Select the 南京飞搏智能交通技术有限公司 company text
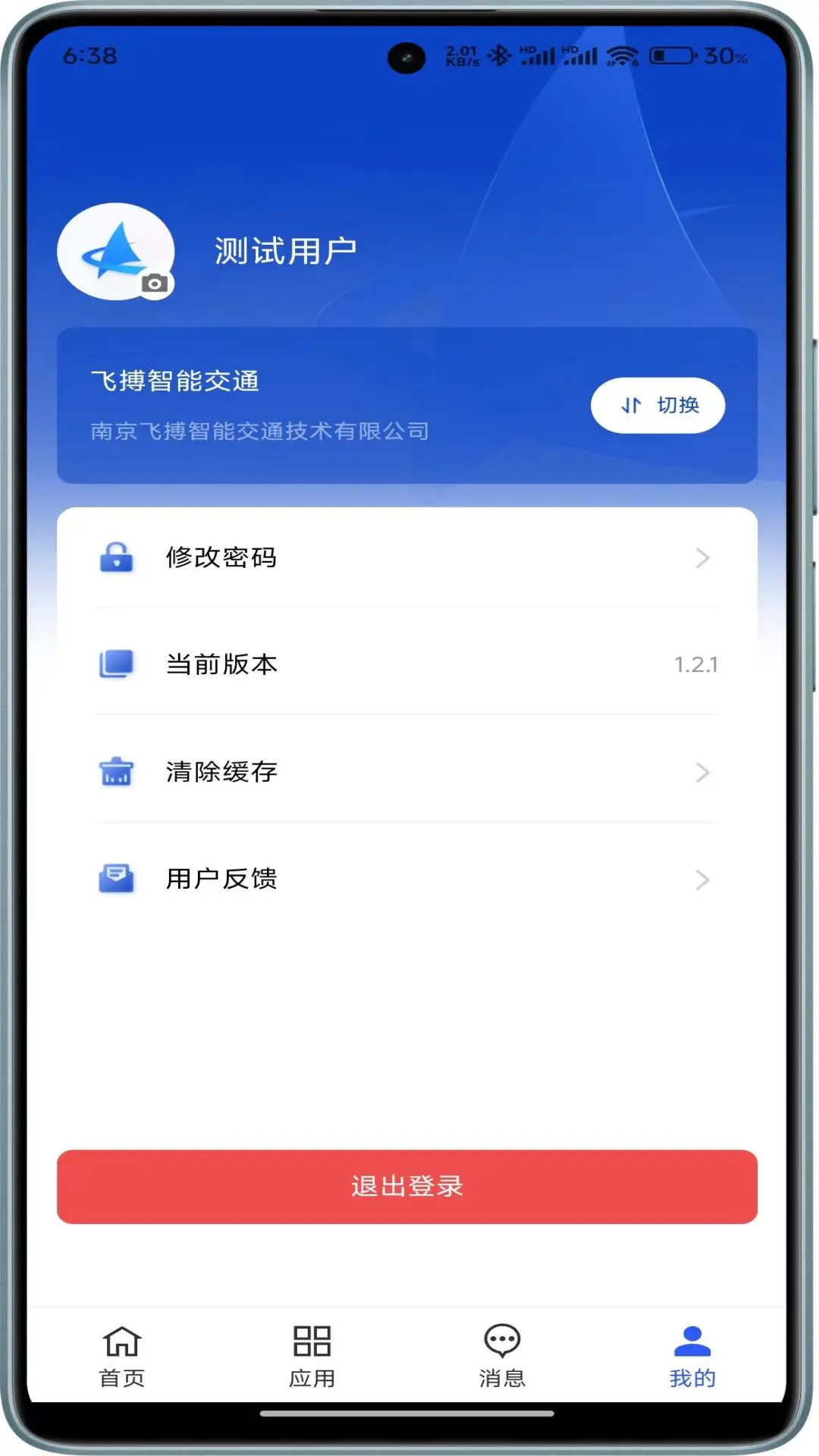This screenshot has height=1456, width=819. pyautogui.click(x=259, y=431)
